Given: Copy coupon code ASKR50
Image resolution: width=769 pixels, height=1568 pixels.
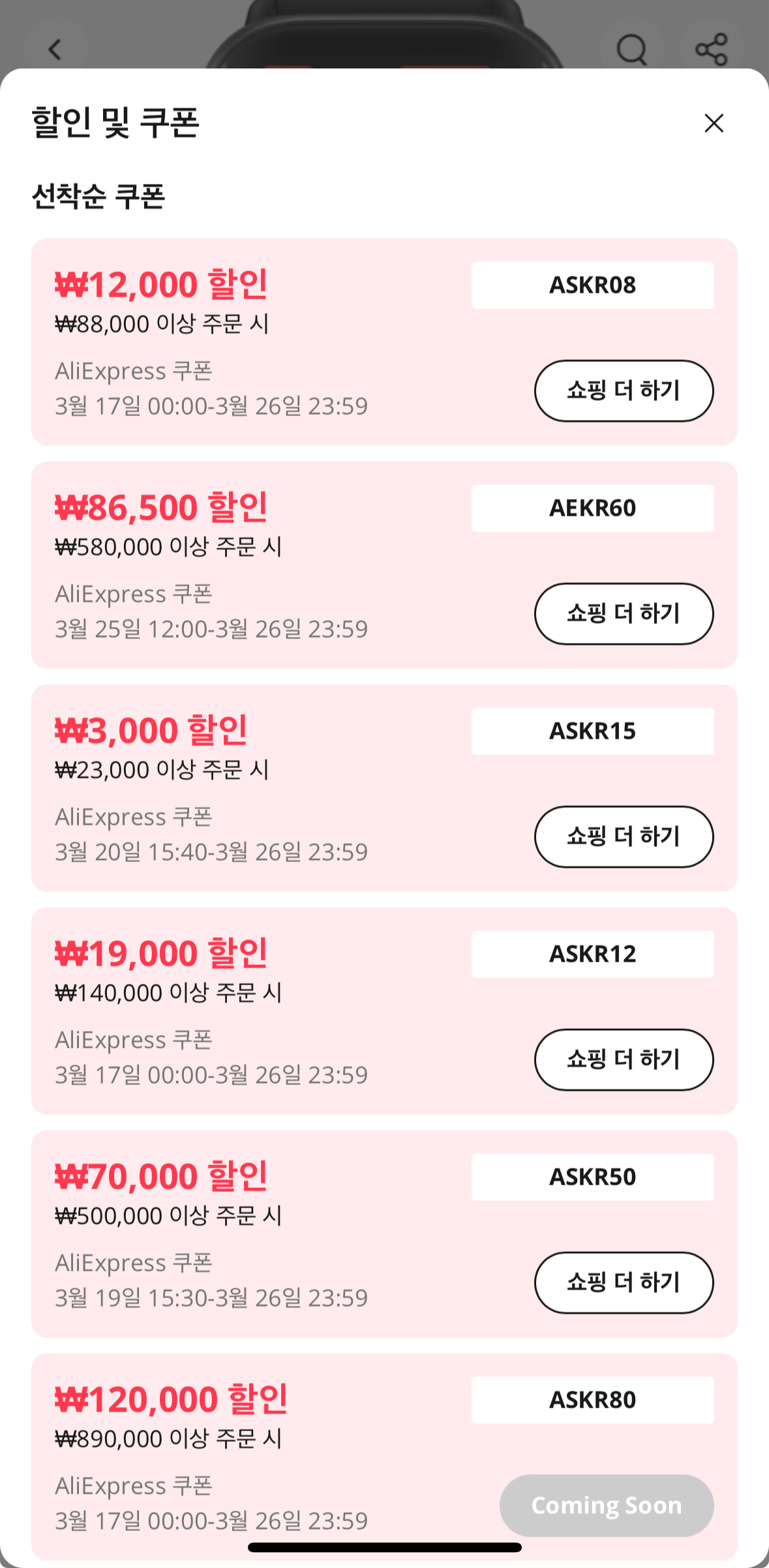Looking at the screenshot, I should [x=592, y=1177].
